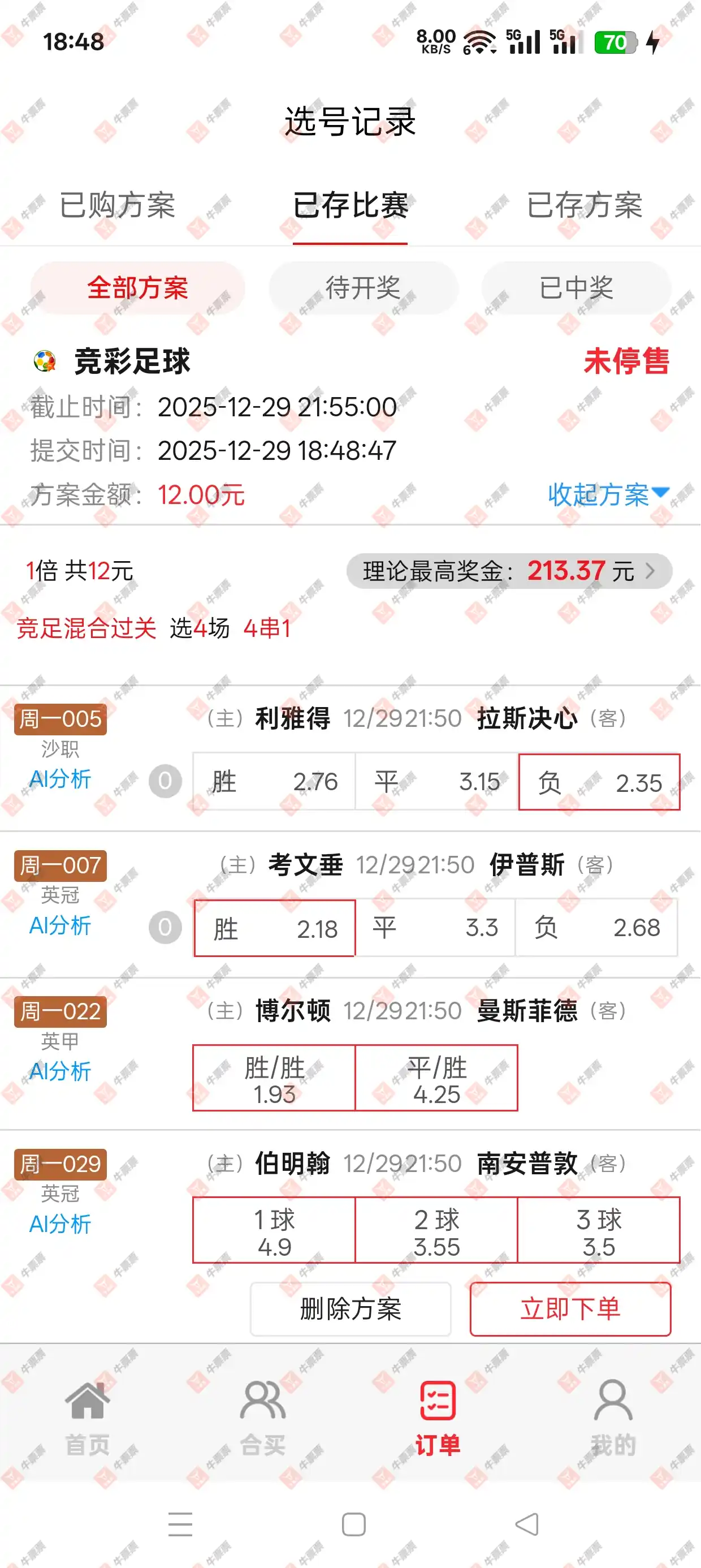This screenshot has height=1568, width=701.
Task: Go back with system back button
Action: (527, 1524)
